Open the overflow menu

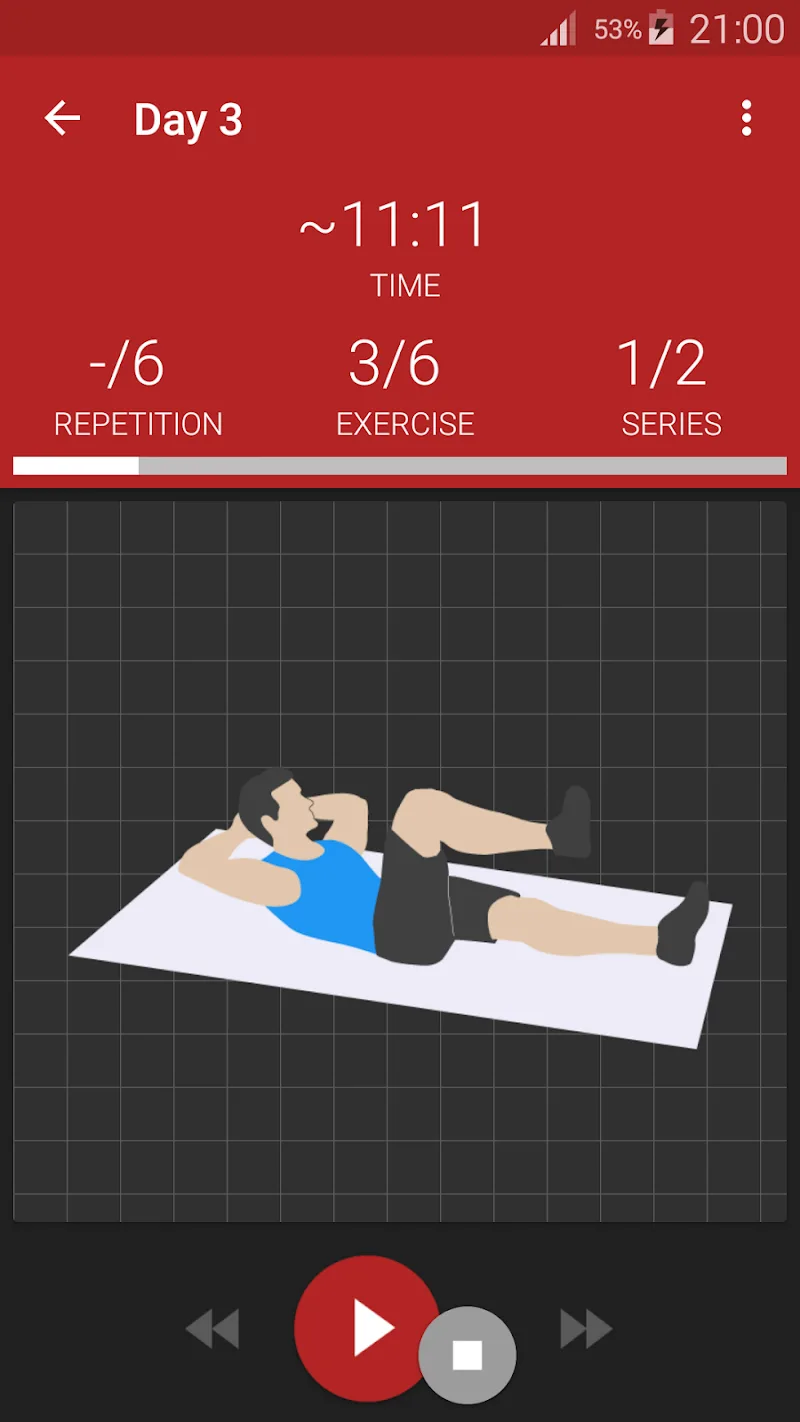point(746,119)
